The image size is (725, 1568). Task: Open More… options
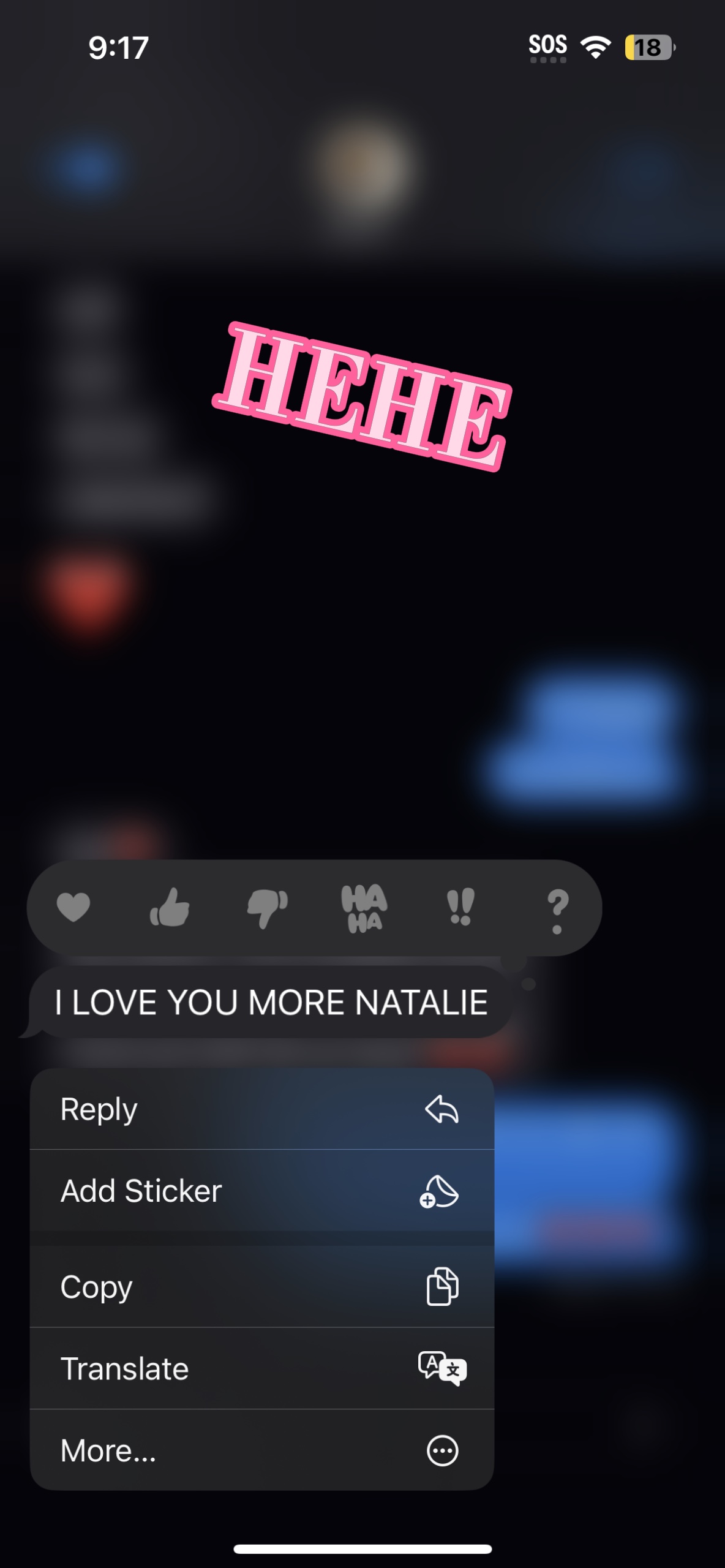point(262,1450)
